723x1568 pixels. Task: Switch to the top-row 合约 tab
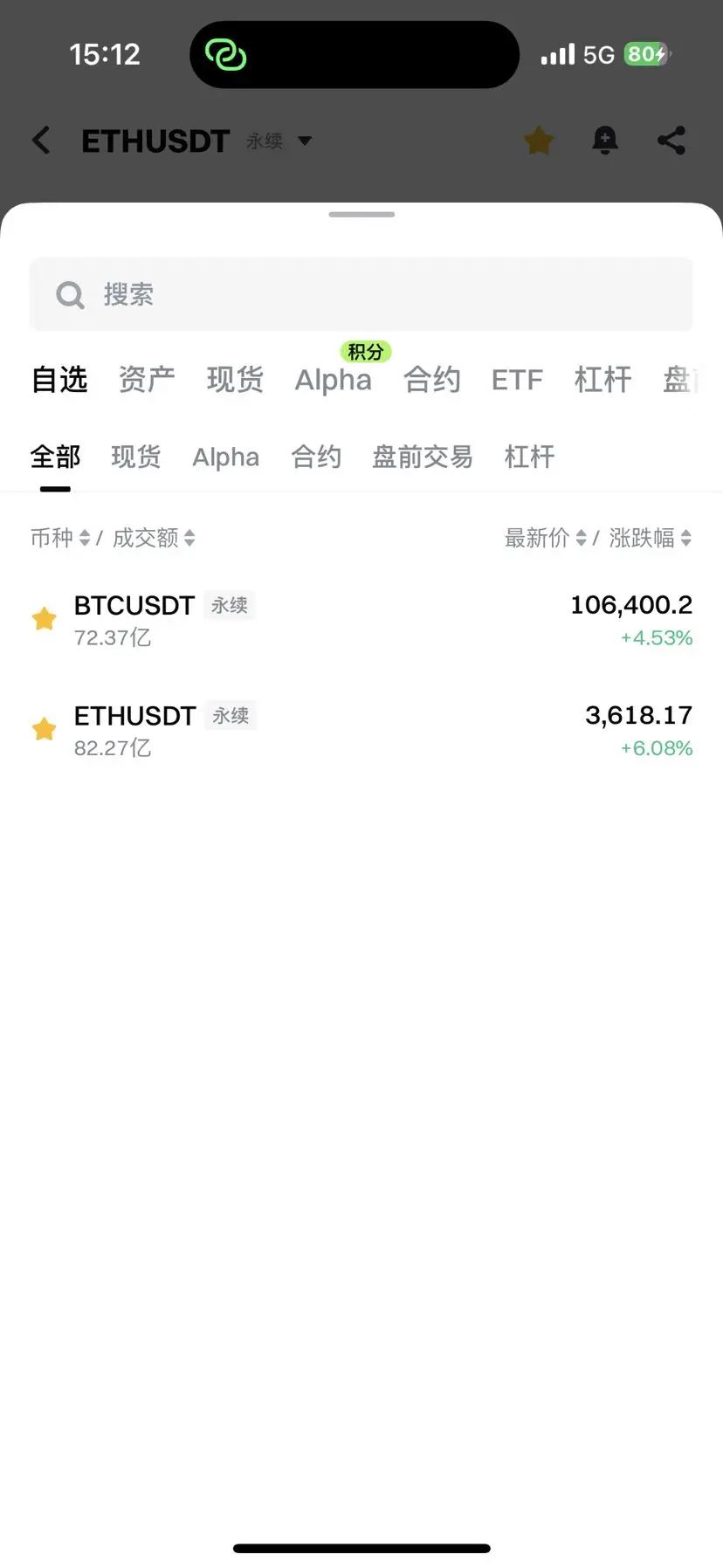point(431,380)
